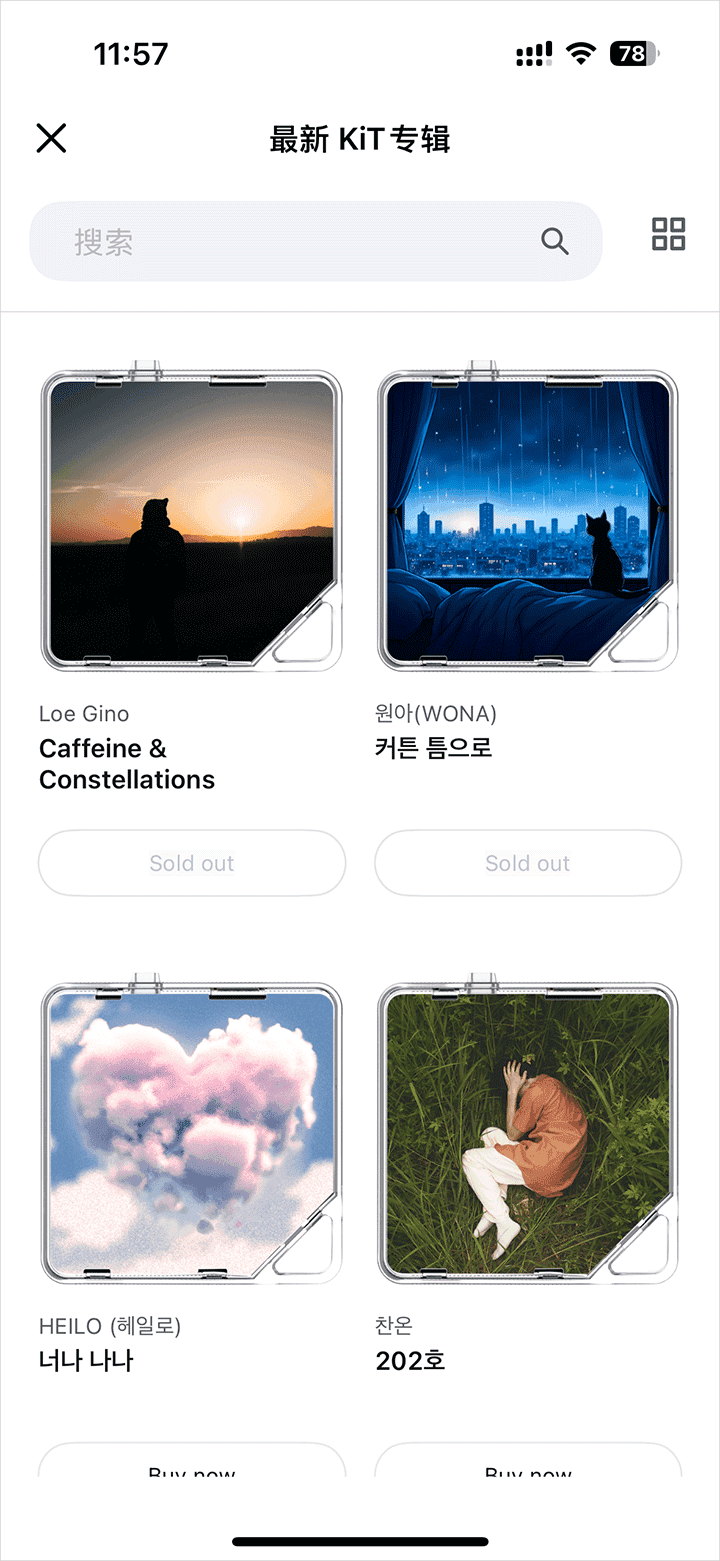
Task: Tap Sold out under 커튼 틈으로
Action: pyautogui.click(x=528, y=863)
